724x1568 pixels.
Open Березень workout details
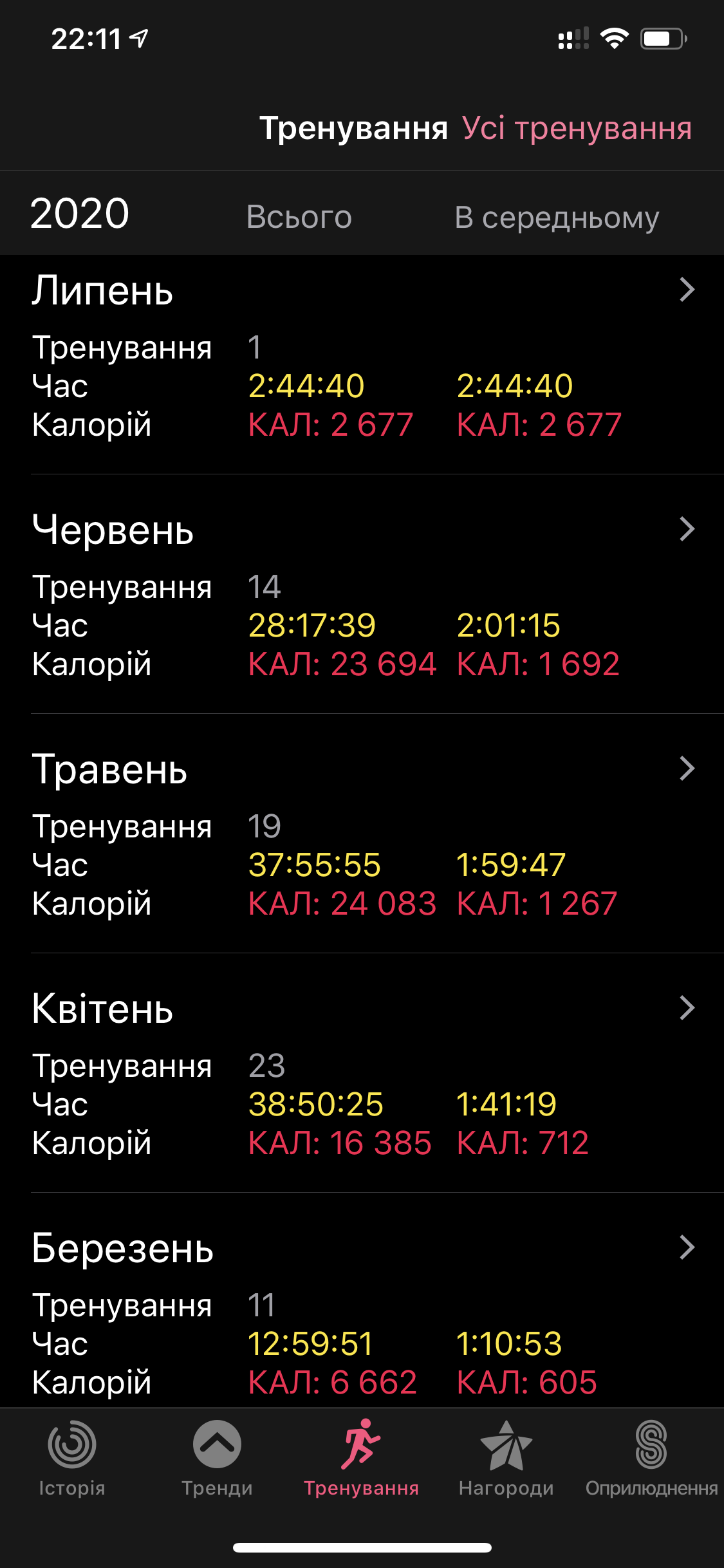pos(687,1248)
